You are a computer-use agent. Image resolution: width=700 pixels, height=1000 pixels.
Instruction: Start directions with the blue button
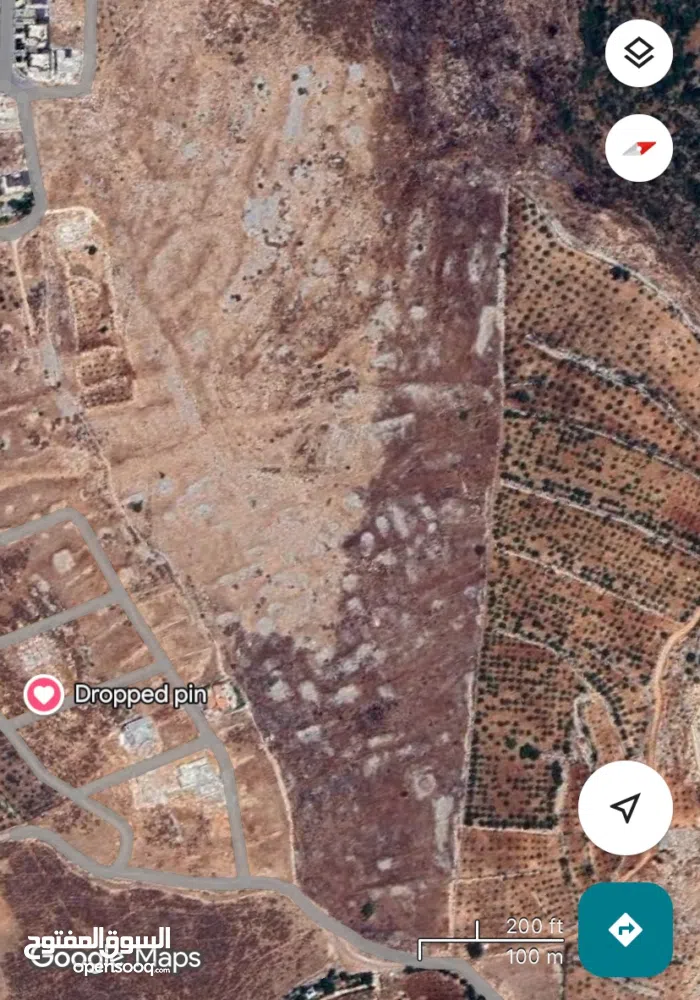(625, 929)
